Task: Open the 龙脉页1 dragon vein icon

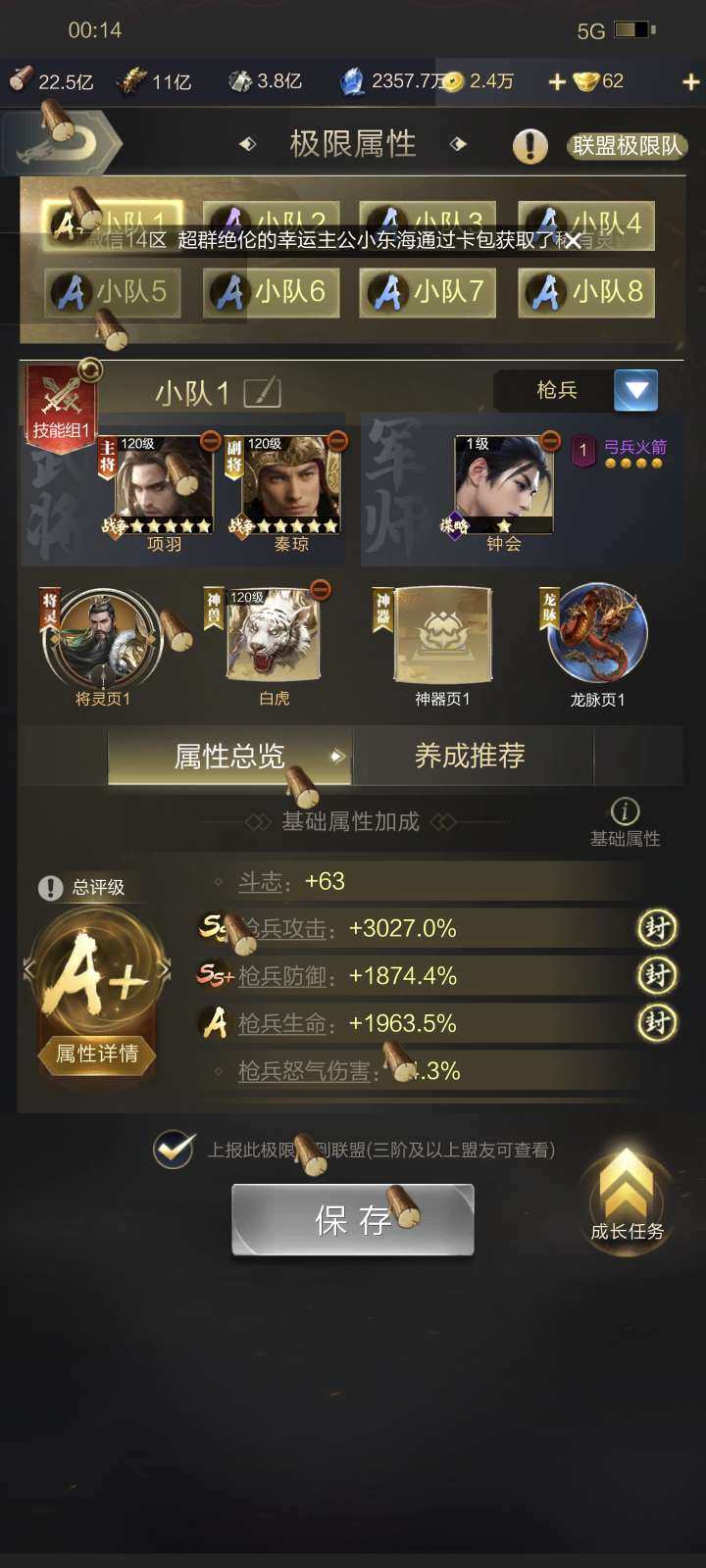Action: point(598,637)
